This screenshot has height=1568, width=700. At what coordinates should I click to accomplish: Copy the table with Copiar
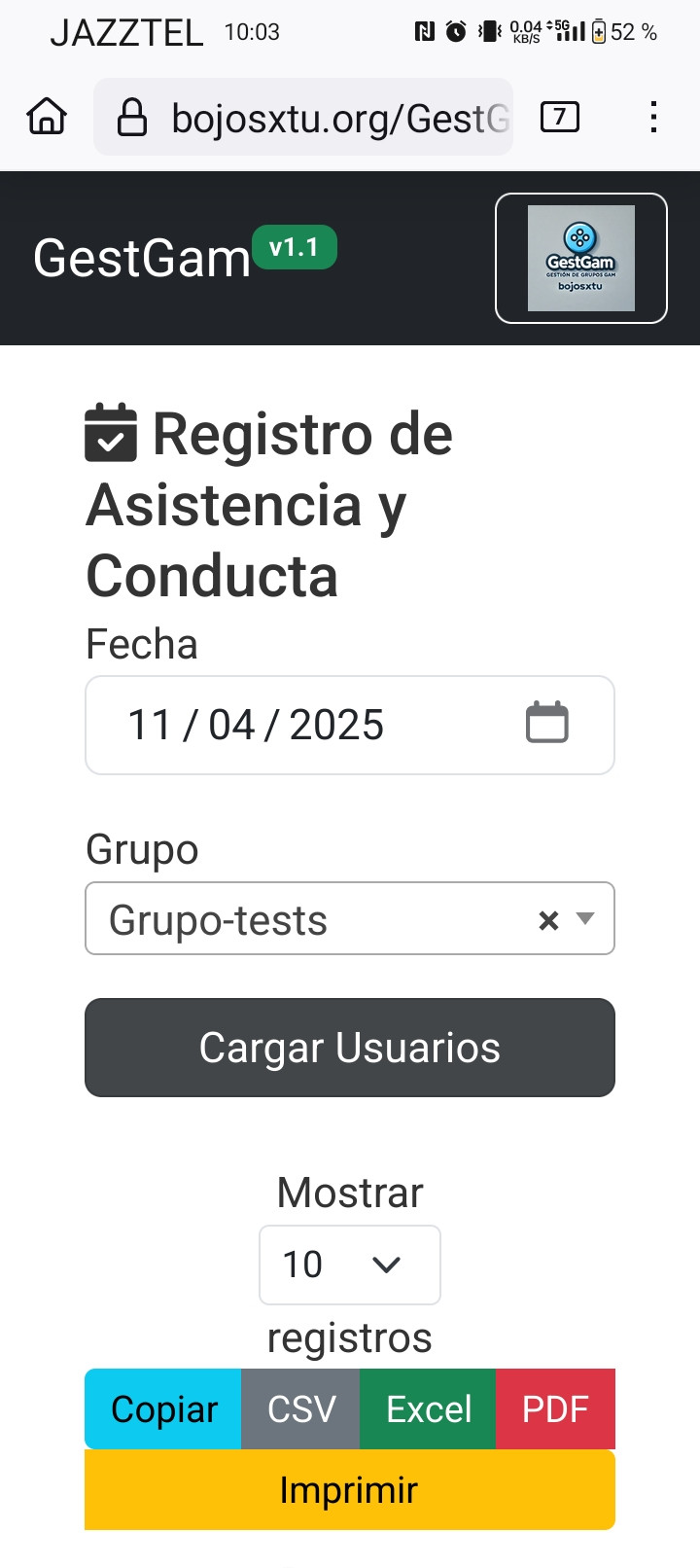tap(163, 1409)
